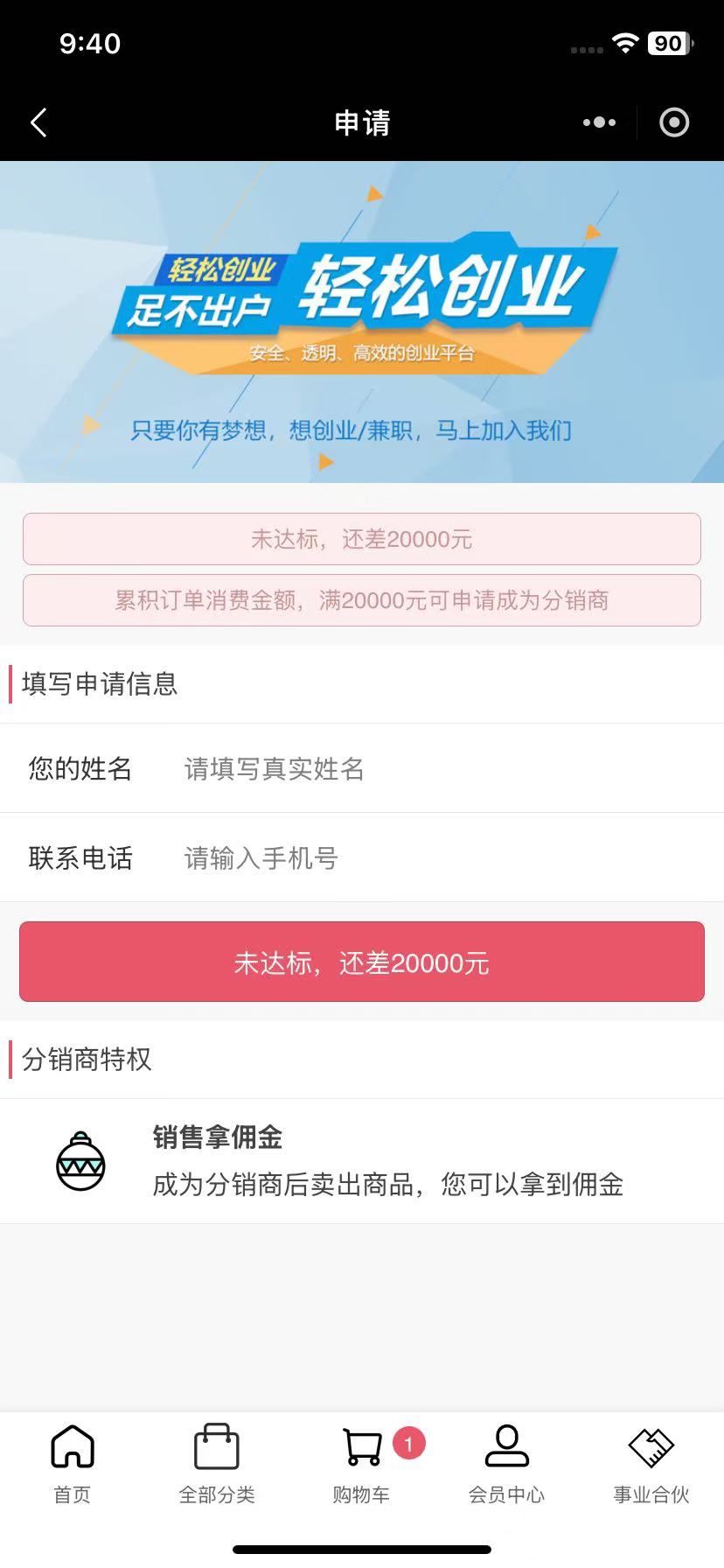Open the three-dot overflow menu
Viewport: 724px width, 1568px height.
599,122
